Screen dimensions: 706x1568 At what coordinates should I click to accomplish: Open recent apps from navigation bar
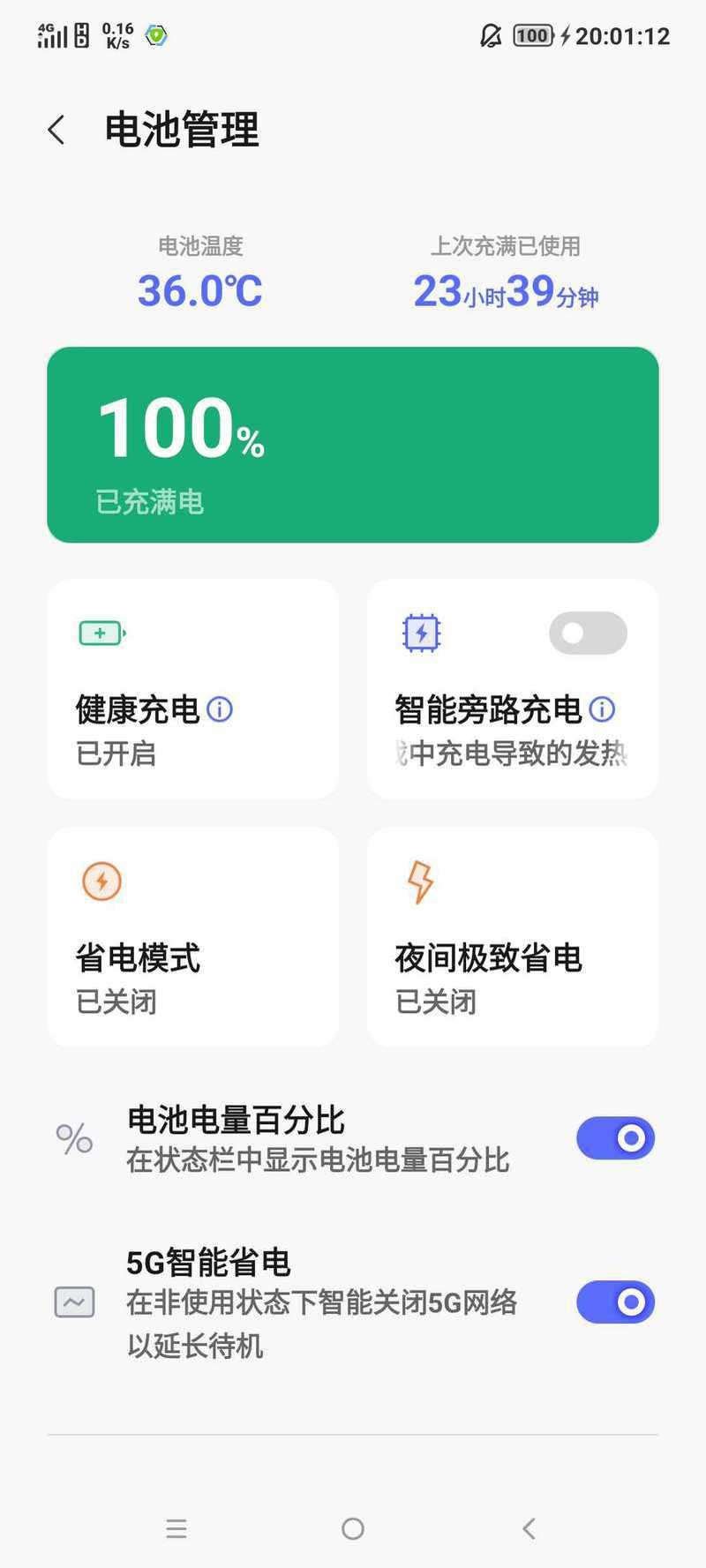point(176,1529)
